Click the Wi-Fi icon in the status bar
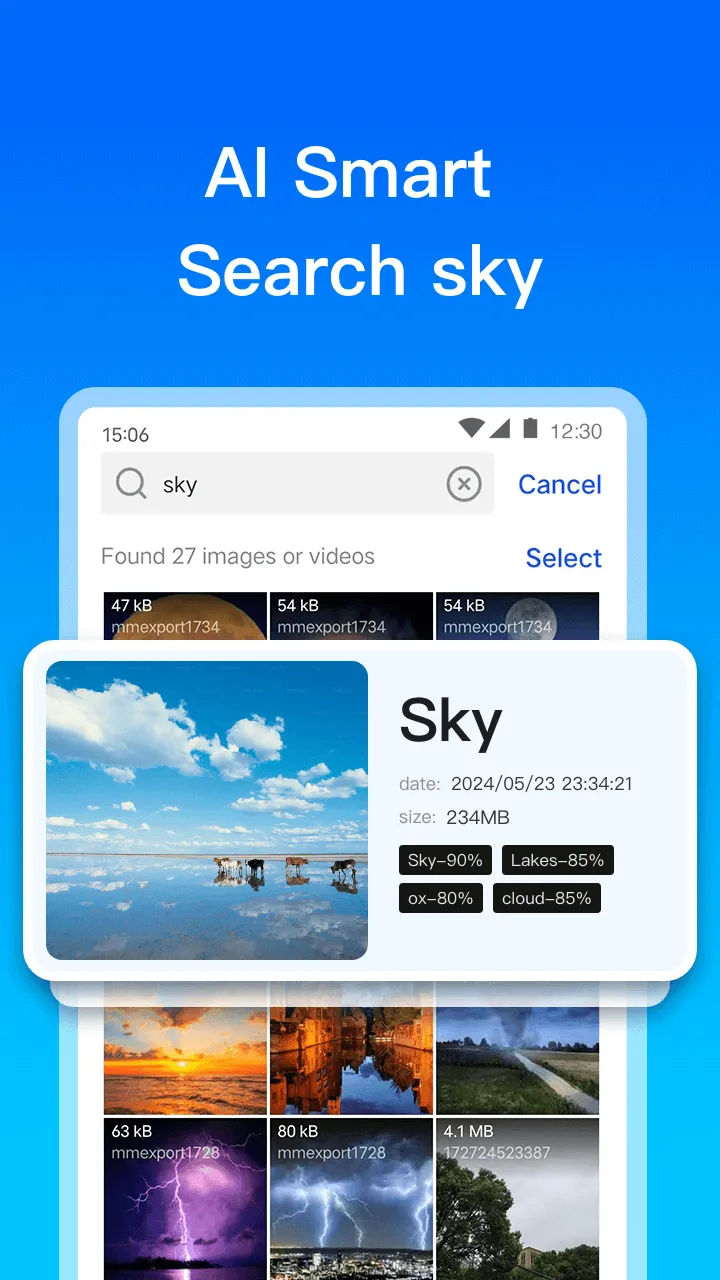Viewport: 720px width, 1280px height. (470, 426)
